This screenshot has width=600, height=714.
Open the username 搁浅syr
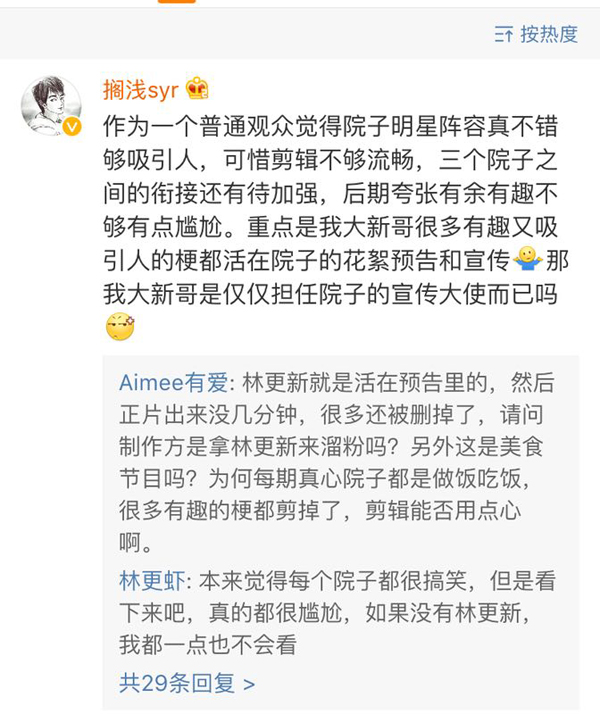tap(142, 90)
